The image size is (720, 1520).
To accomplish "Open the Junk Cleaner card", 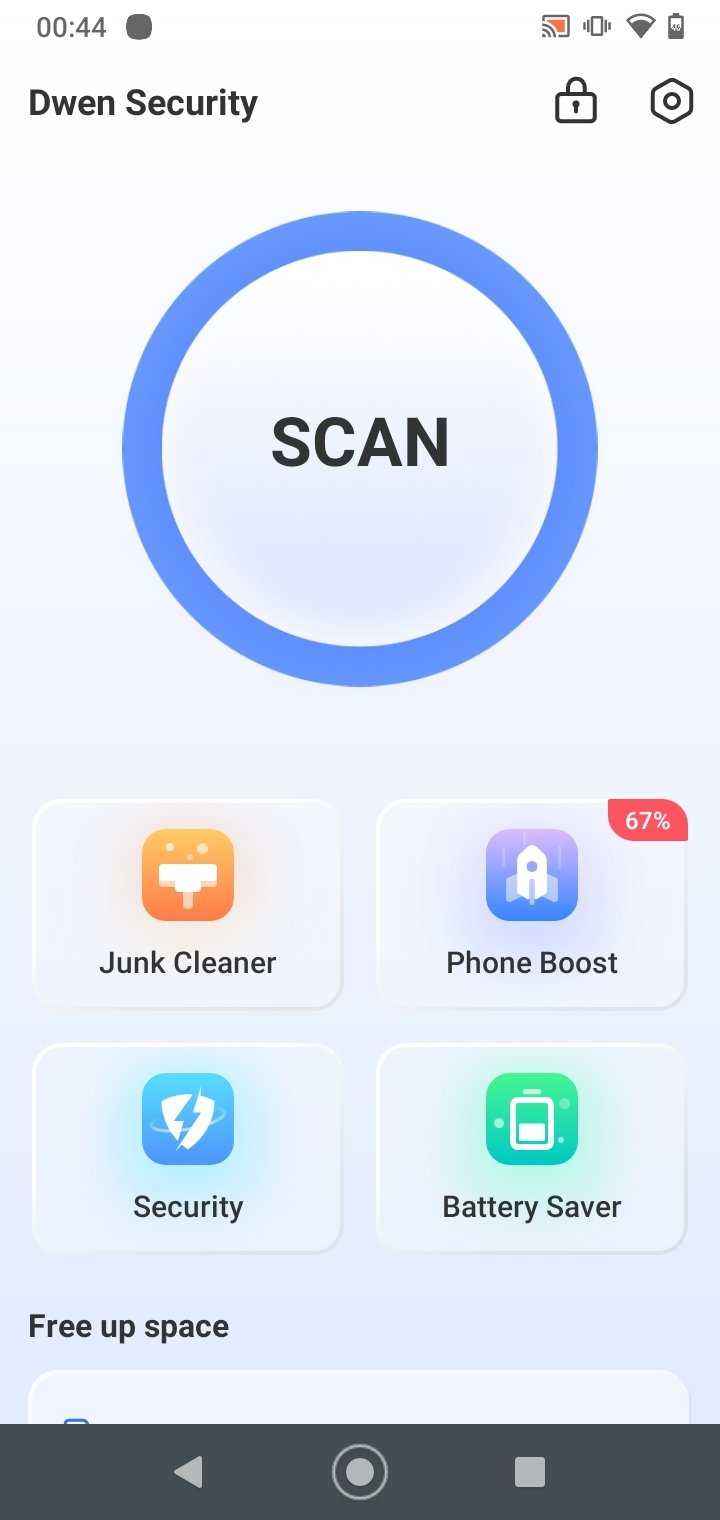I will (x=188, y=904).
